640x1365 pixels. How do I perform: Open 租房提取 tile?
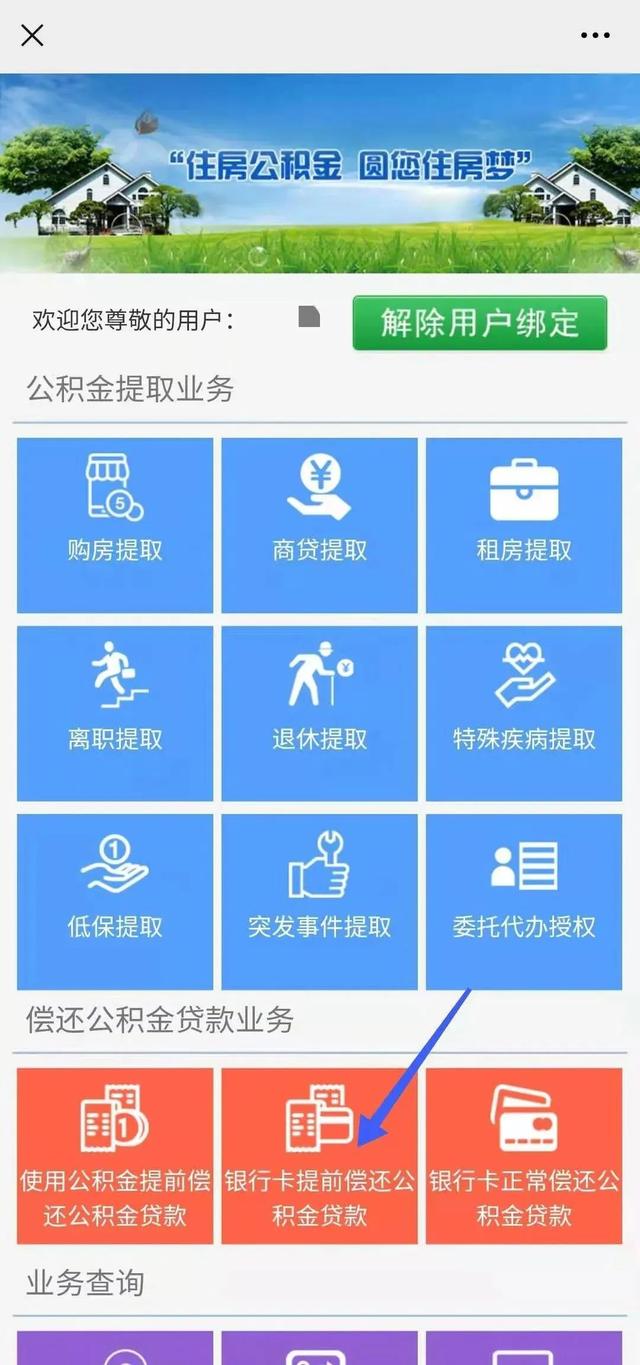click(x=524, y=525)
